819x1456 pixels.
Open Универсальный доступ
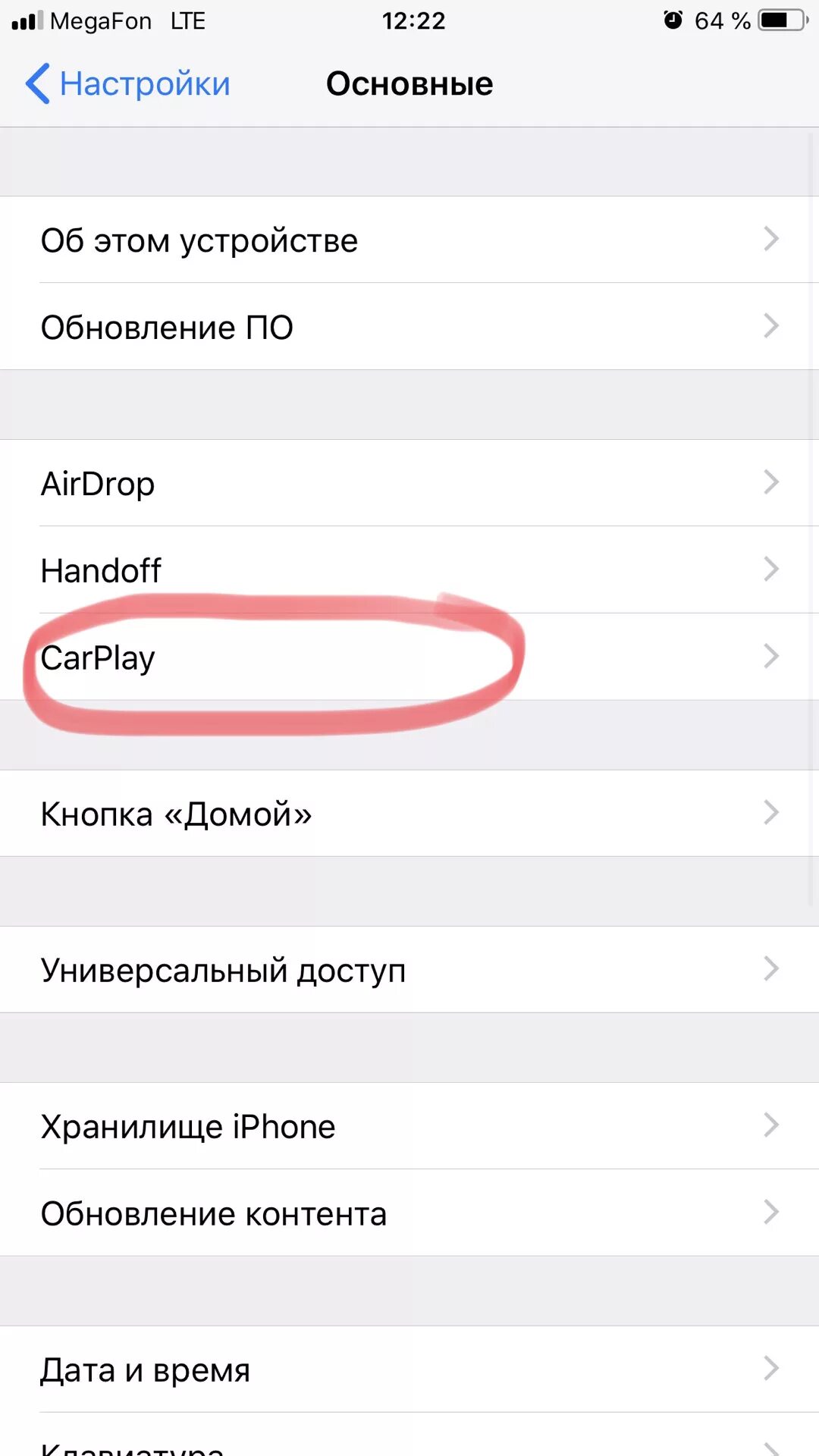(409, 970)
